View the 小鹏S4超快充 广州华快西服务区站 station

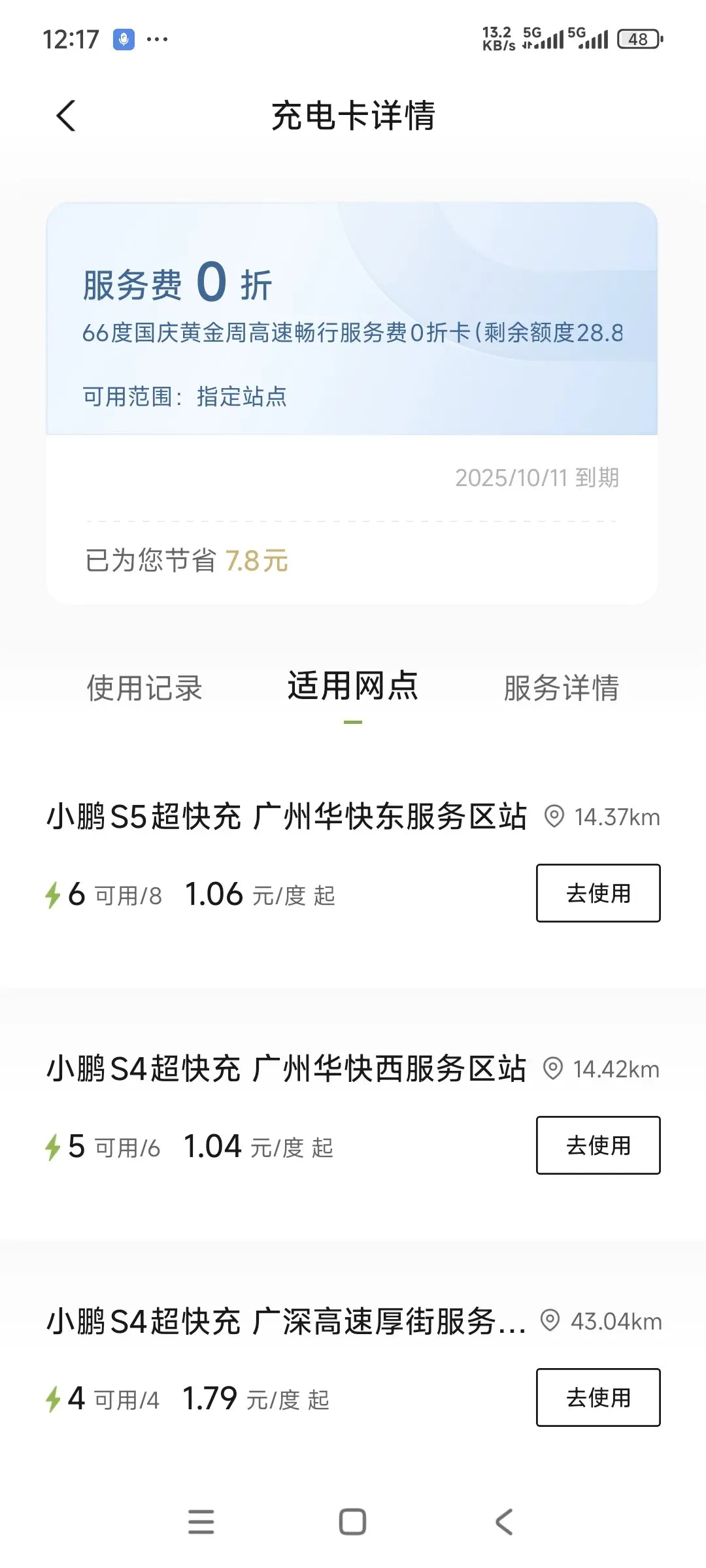click(x=286, y=1069)
